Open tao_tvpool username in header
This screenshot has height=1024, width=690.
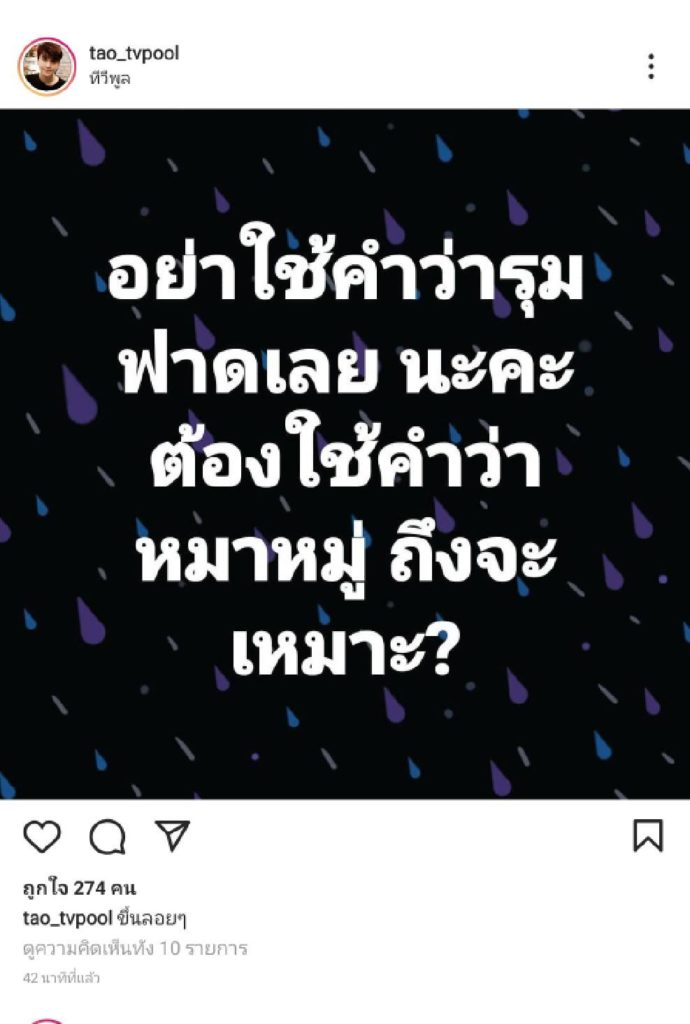click(x=134, y=54)
